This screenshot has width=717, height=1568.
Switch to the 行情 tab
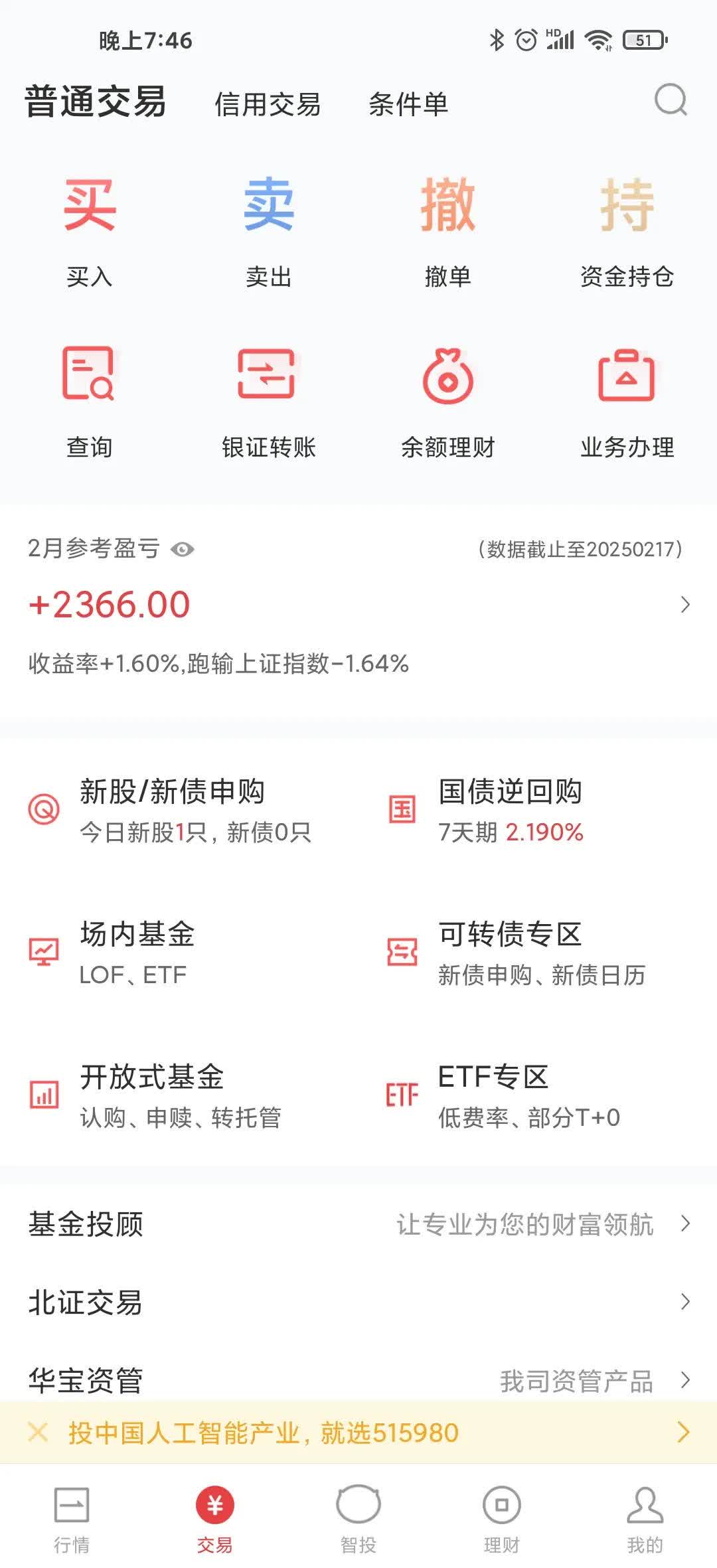(72, 1518)
